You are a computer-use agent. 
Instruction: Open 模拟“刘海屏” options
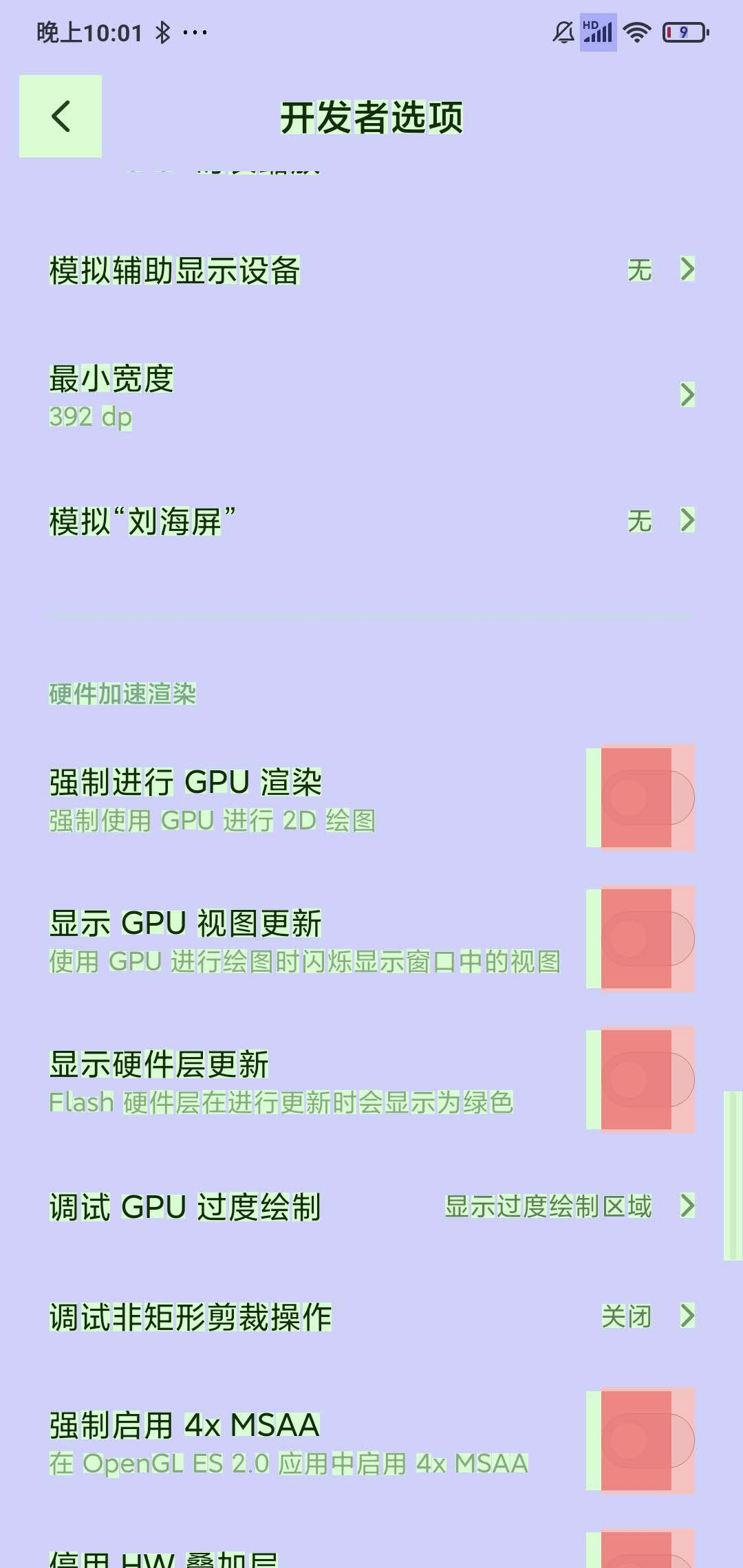[x=371, y=521]
